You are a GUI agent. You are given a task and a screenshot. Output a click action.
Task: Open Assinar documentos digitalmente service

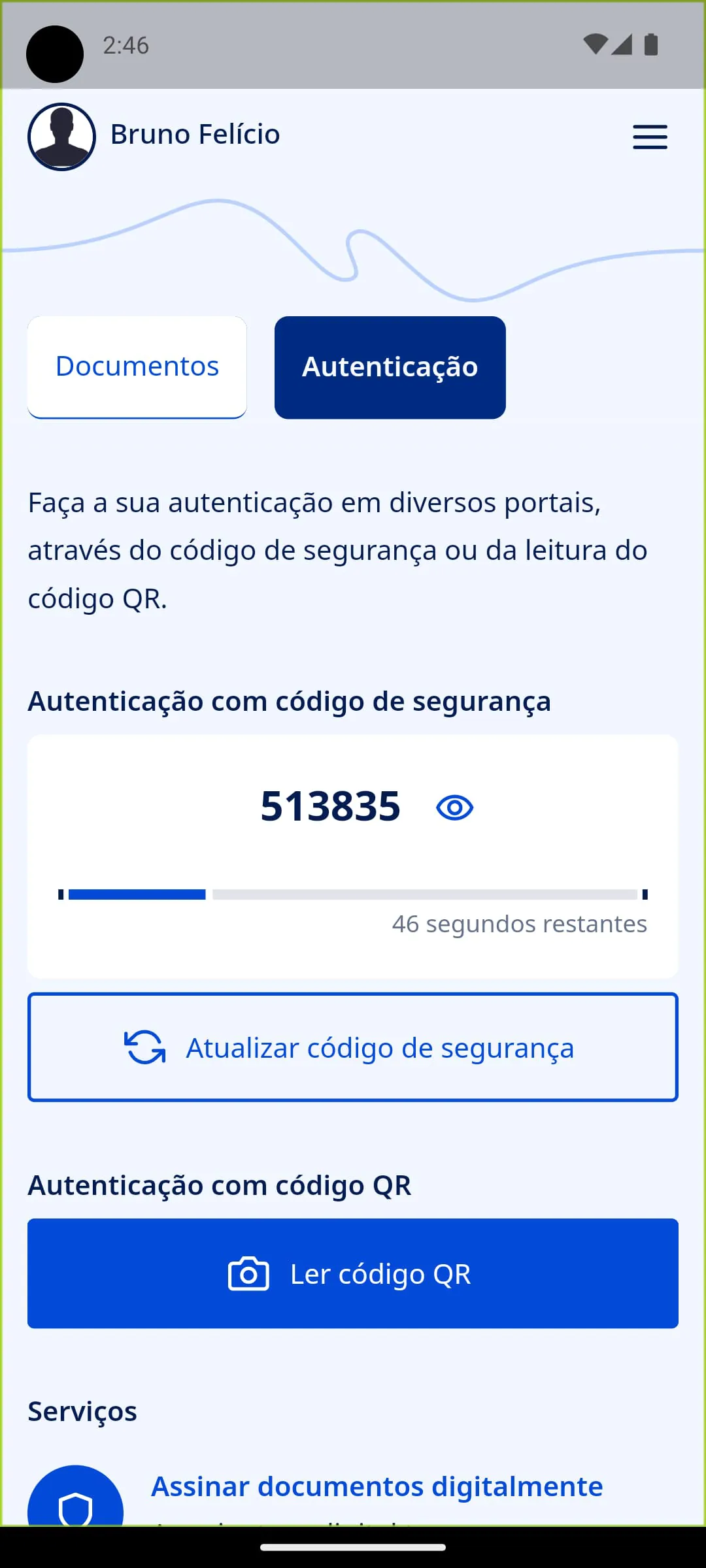tap(377, 1487)
